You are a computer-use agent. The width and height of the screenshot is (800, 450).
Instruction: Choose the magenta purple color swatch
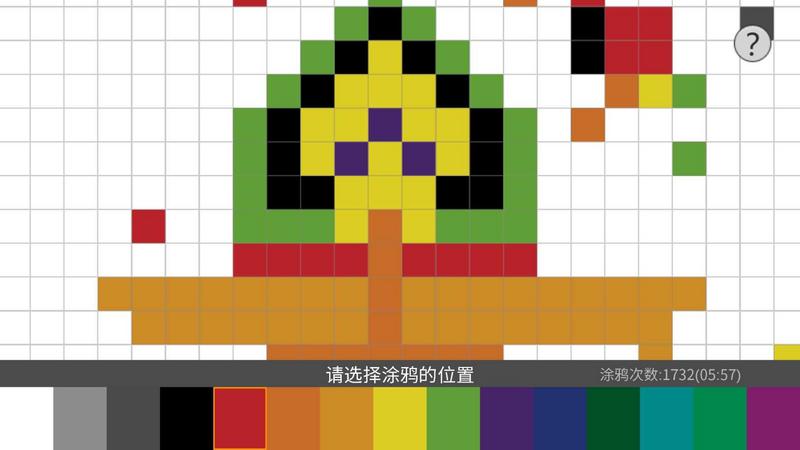(773, 418)
